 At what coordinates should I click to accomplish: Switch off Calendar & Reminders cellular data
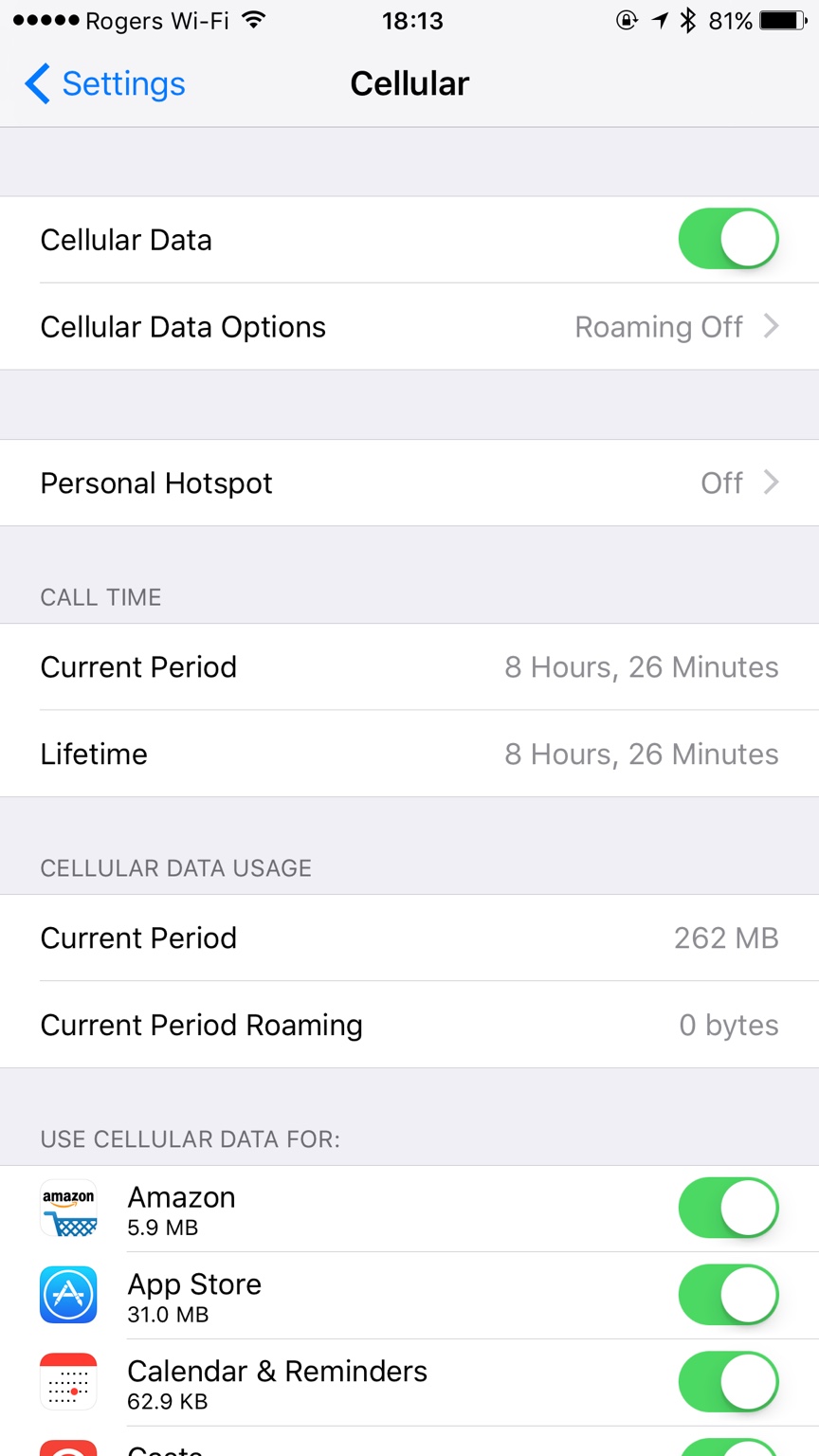(728, 1382)
